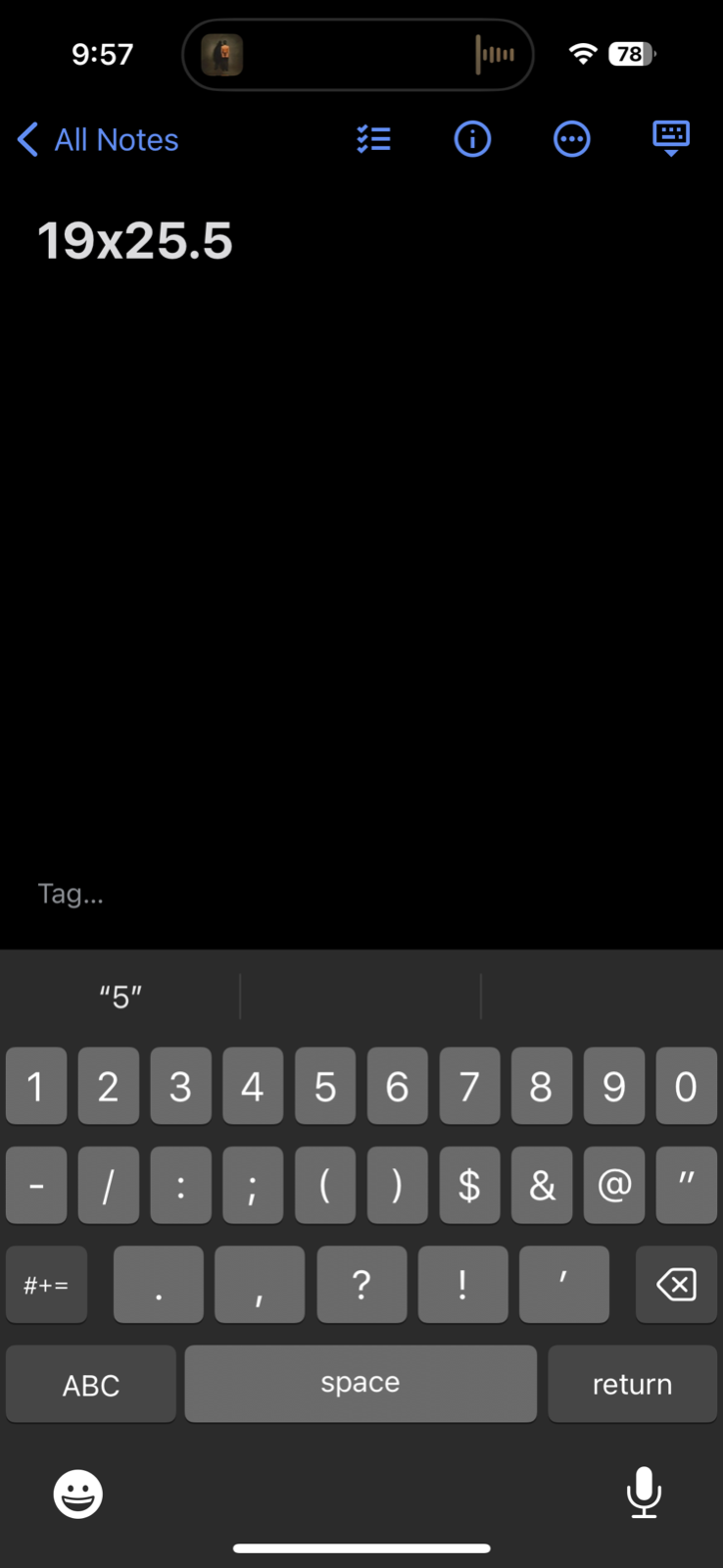This screenshot has width=723, height=1568.
Task: Start dictation with the microphone
Action: pos(644,1493)
